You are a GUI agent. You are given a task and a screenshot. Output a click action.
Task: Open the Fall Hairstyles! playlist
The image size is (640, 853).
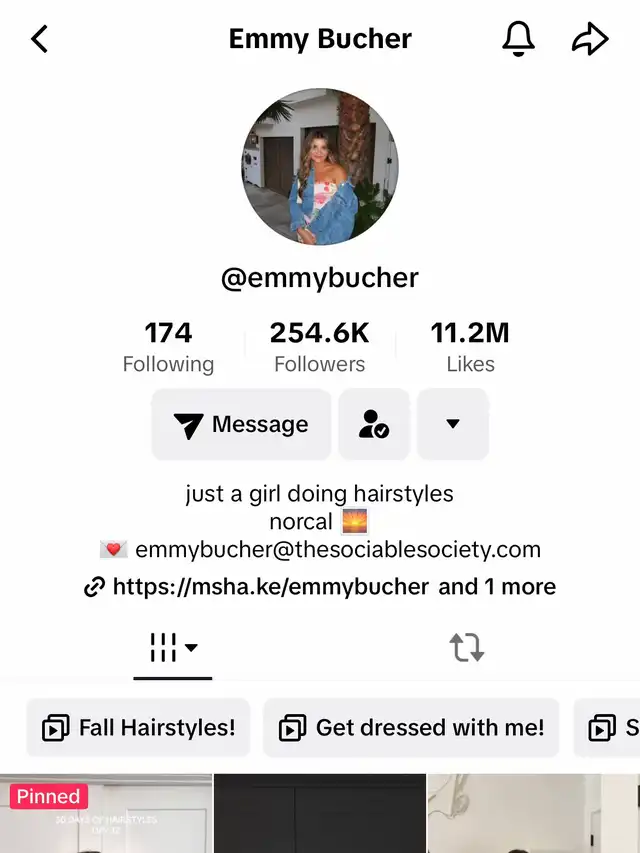pyautogui.click(x=138, y=727)
